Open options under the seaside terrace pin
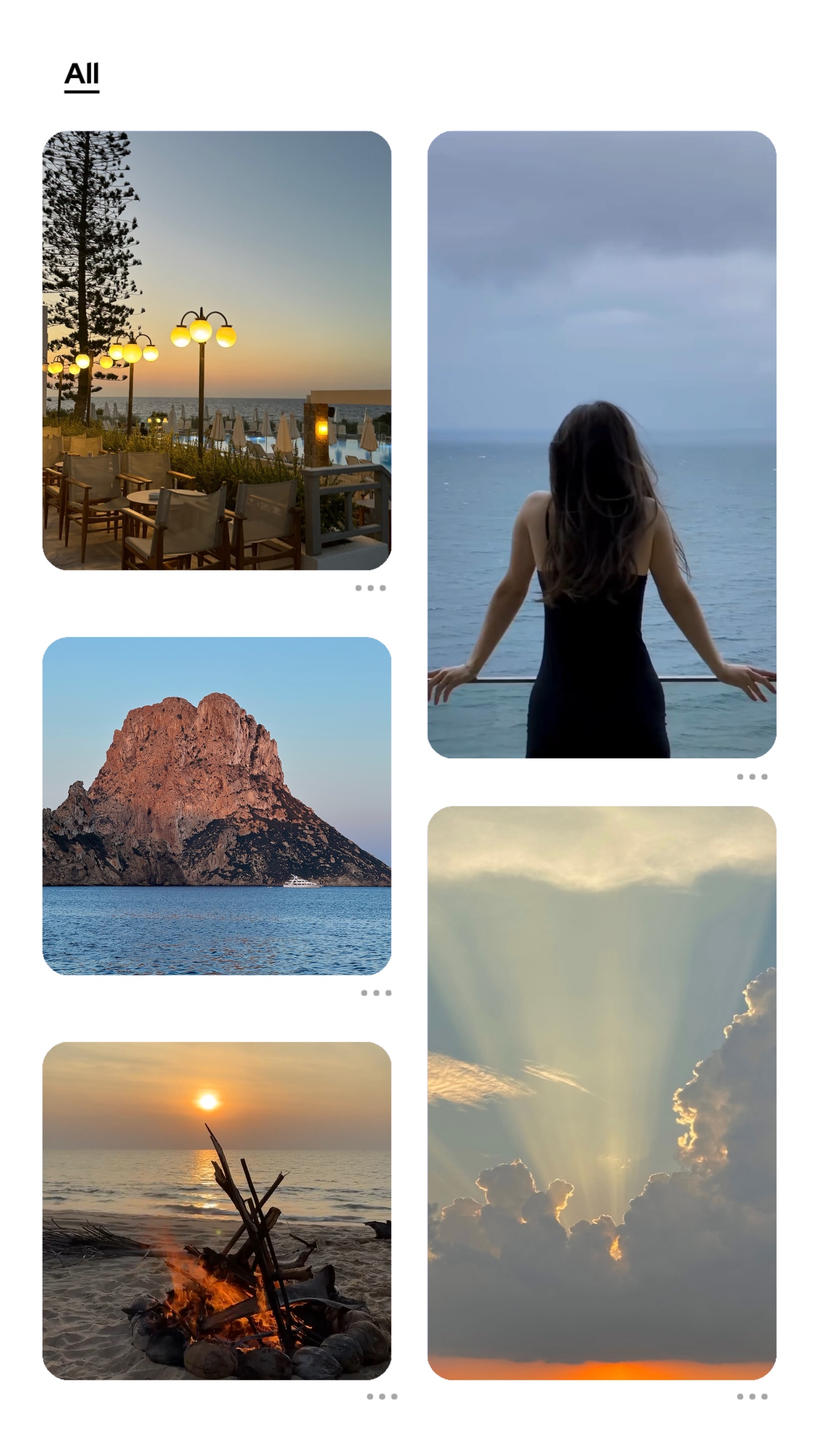Viewport: 819px width, 1456px height. click(370, 588)
